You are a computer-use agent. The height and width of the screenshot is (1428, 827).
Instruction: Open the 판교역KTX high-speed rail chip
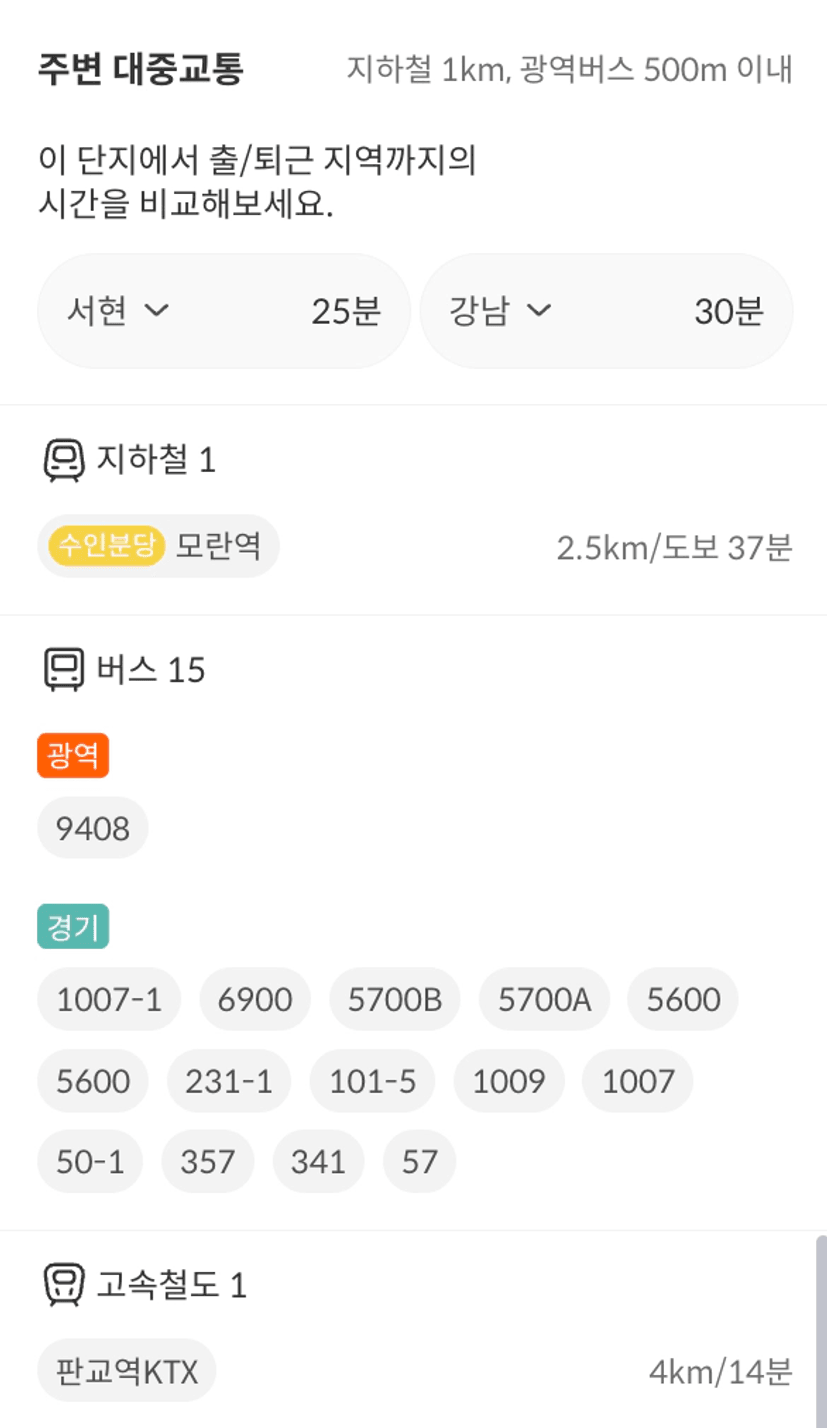[127, 1370]
